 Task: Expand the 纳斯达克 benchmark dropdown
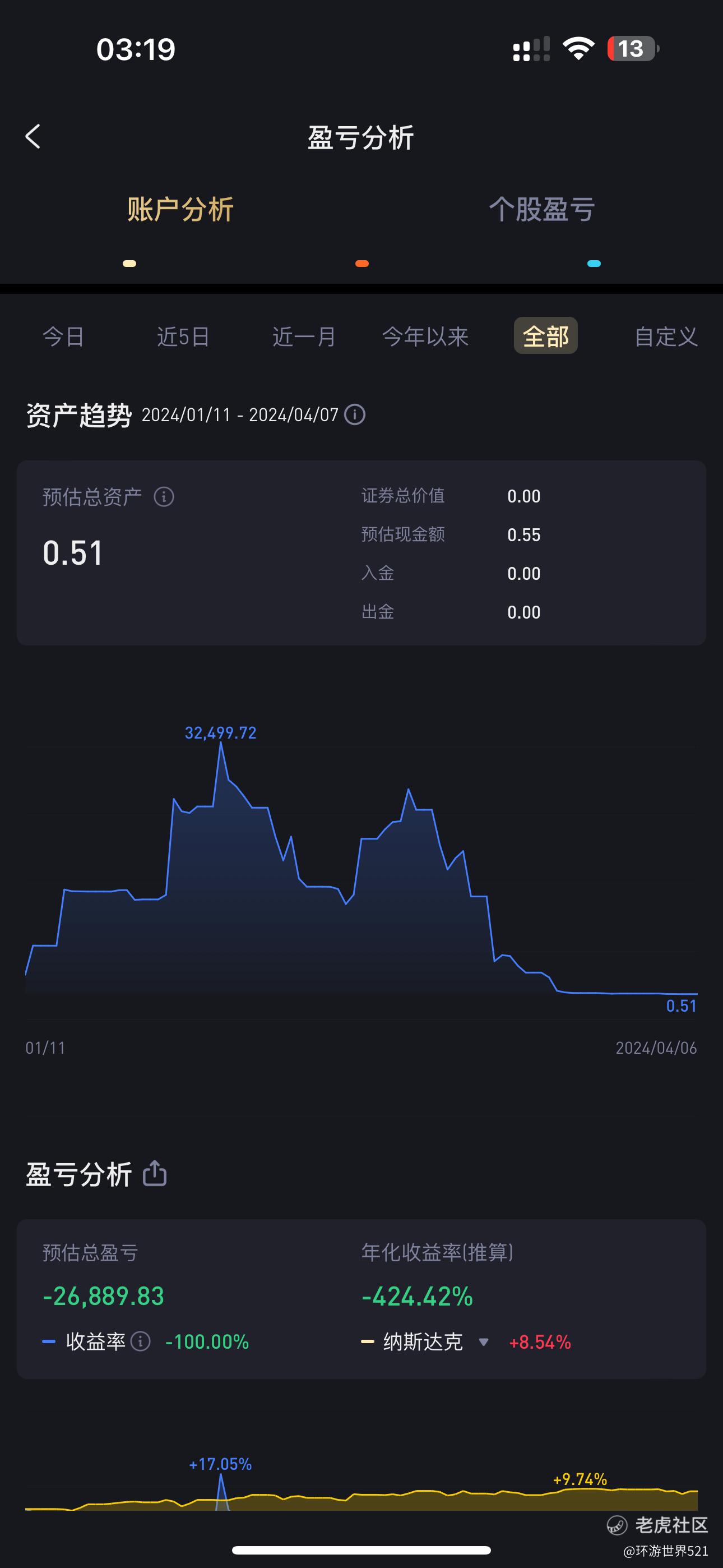(x=484, y=1341)
